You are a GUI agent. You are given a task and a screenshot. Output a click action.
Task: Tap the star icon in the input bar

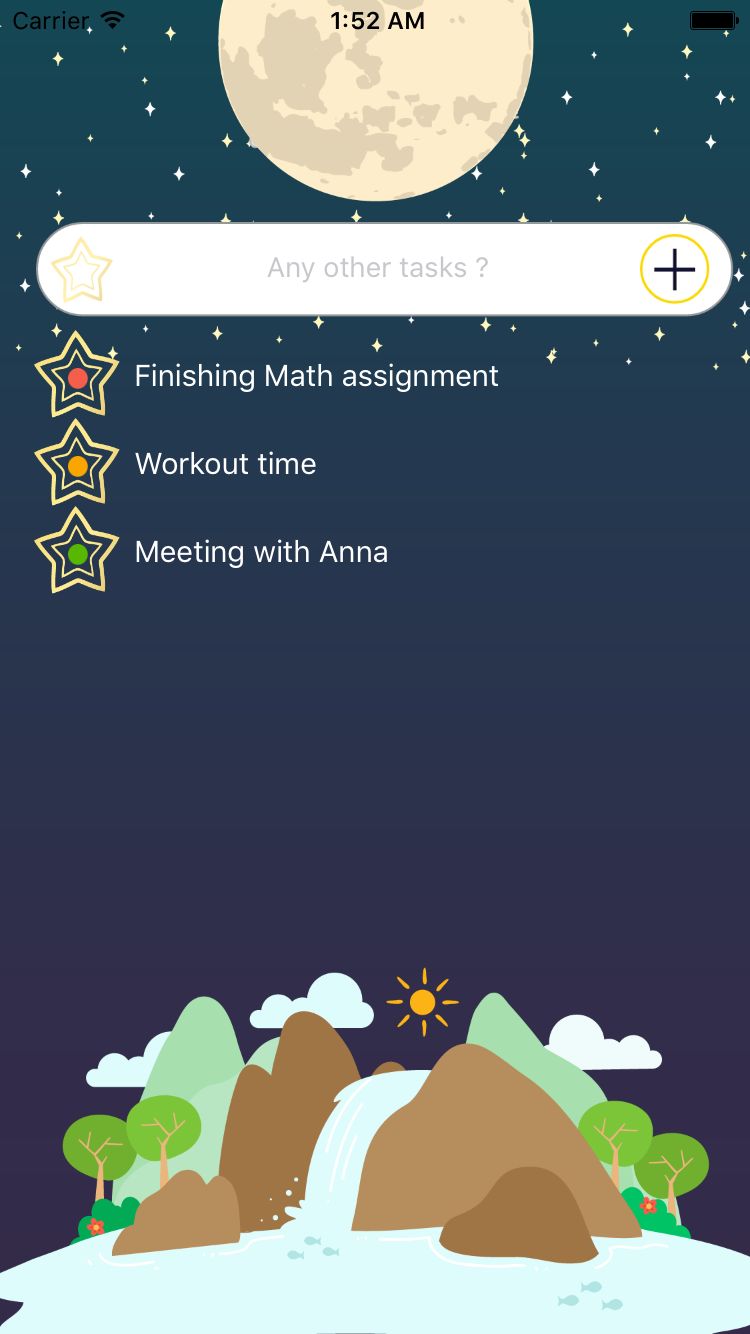81,270
